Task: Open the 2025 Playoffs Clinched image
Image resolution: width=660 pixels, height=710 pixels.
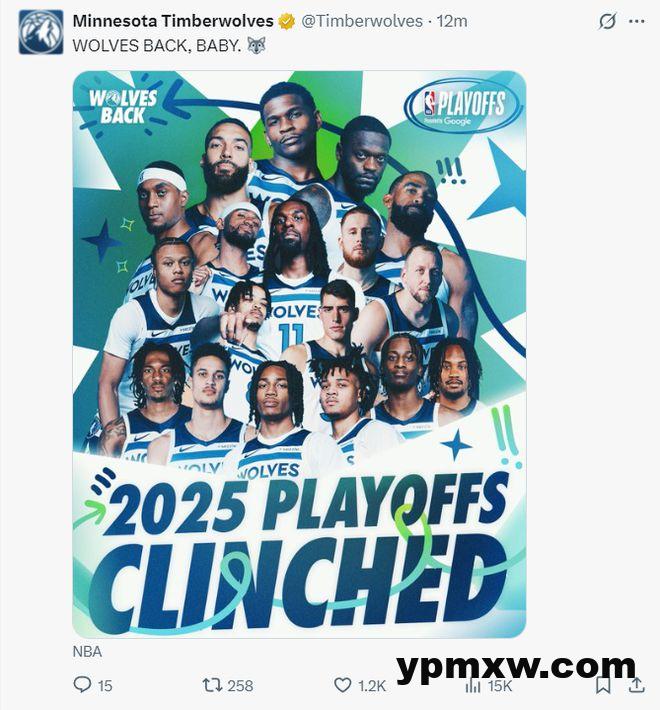Action: click(299, 354)
